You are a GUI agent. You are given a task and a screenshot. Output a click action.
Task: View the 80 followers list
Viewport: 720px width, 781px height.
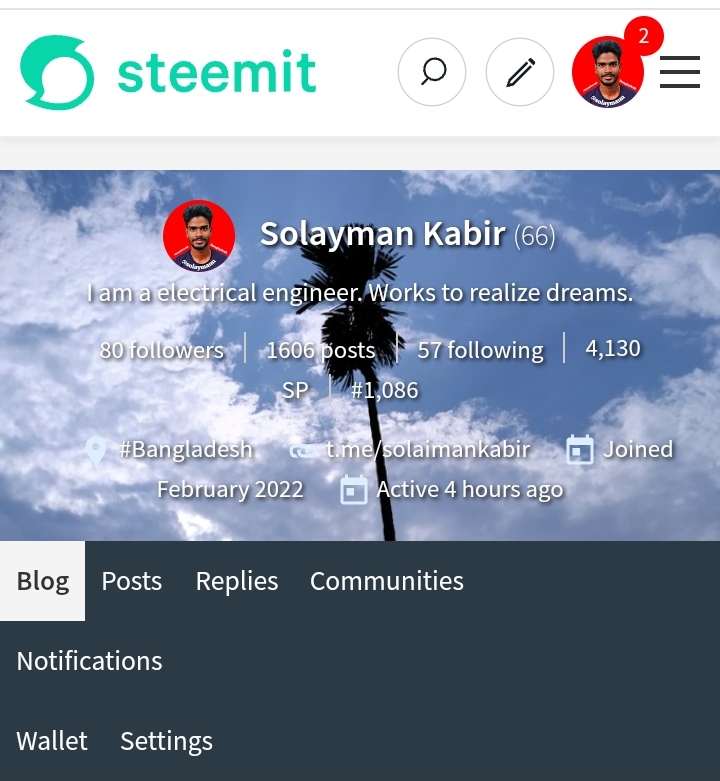162,350
